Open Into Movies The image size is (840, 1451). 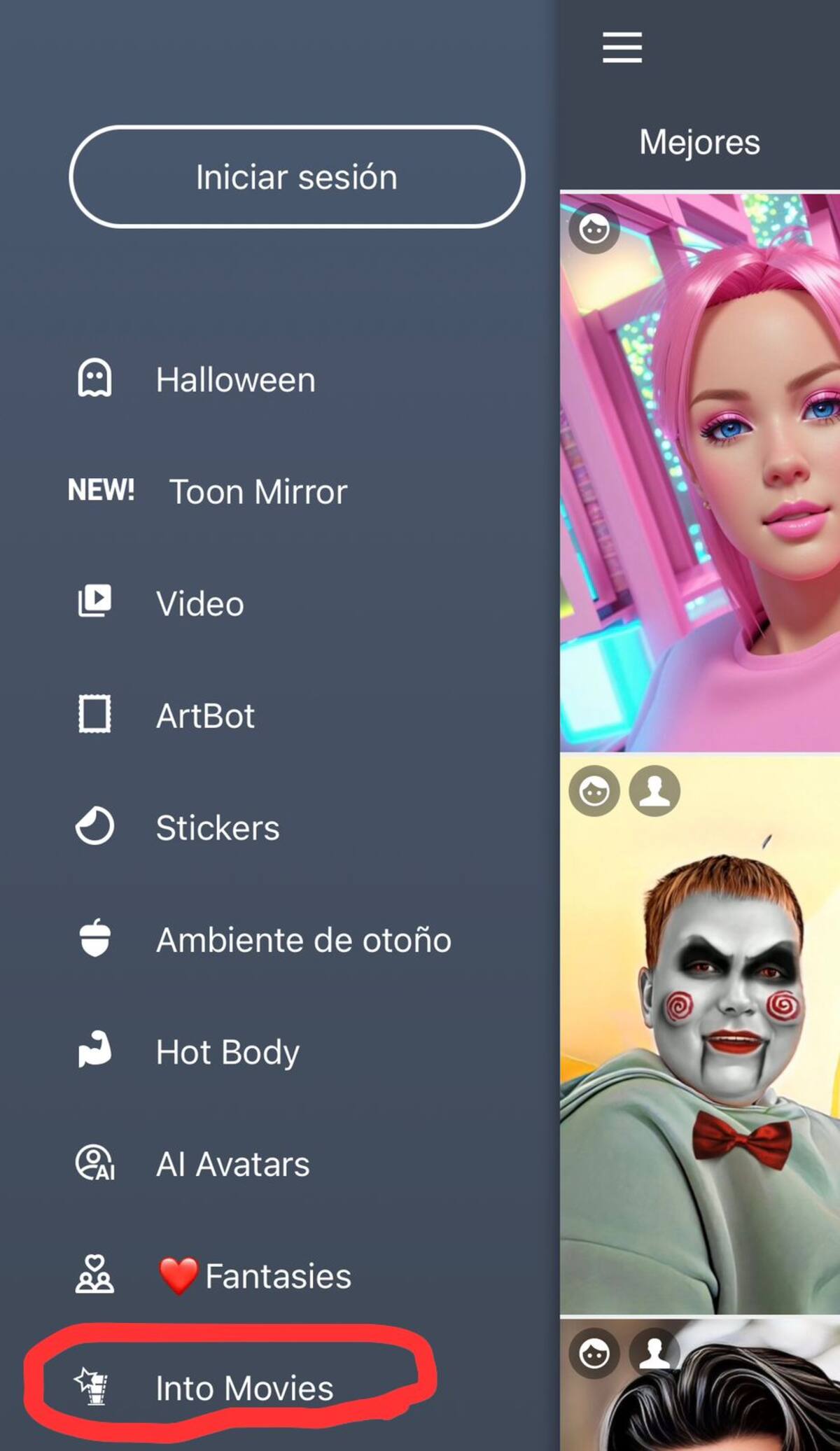pos(244,1388)
